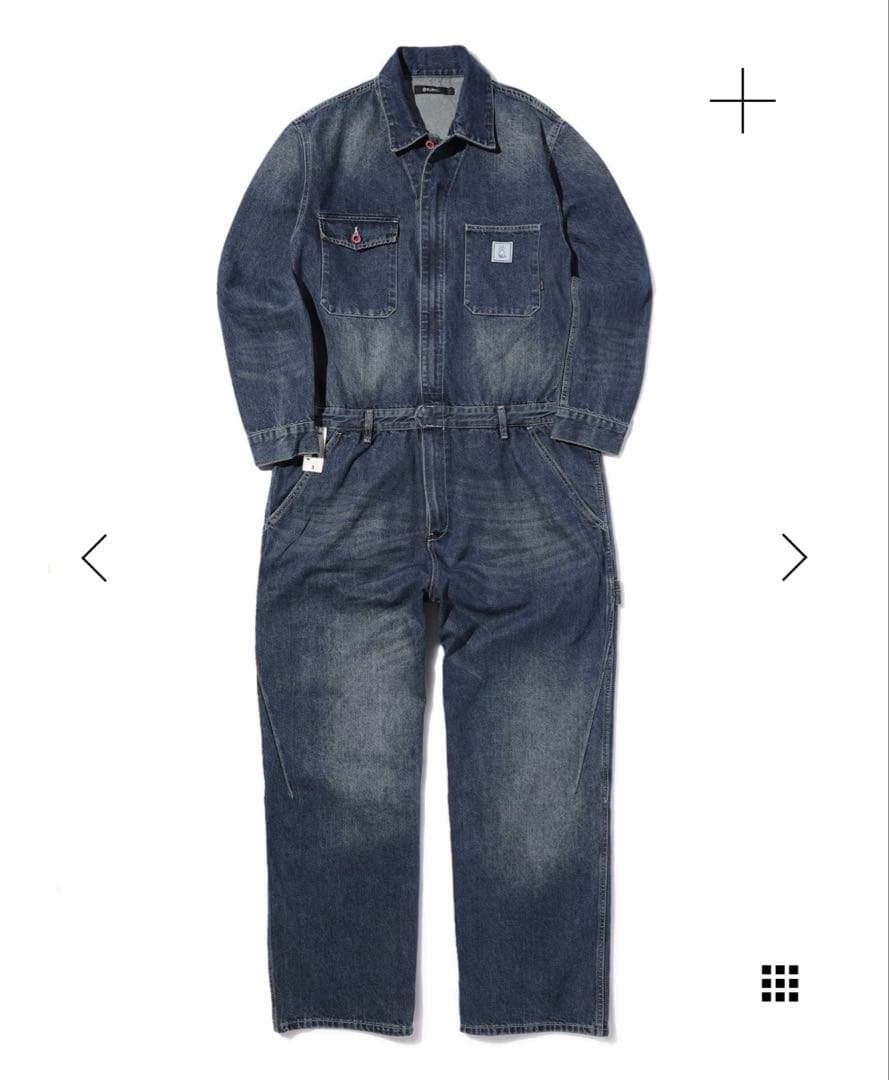Image resolution: width=889 pixels, height=1080 pixels.
Task: Open the thumbnail grid view
Action: point(780,983)
